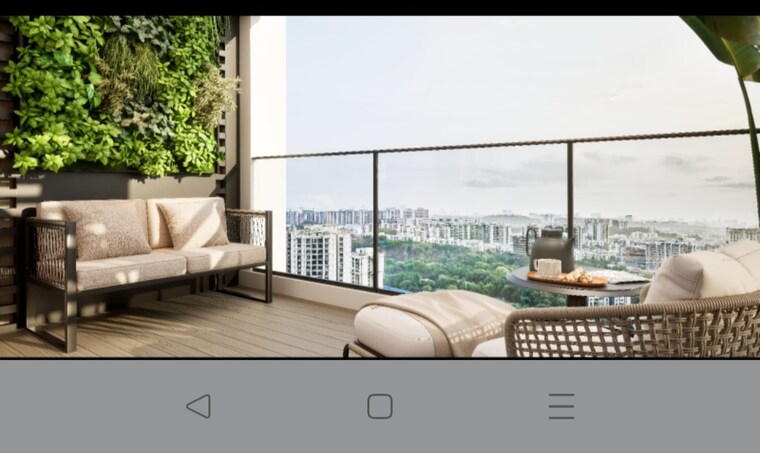Open the three-line menu button in the navigation bar
Viewport: 760px width, 453px height.
(x=561, y=406)
